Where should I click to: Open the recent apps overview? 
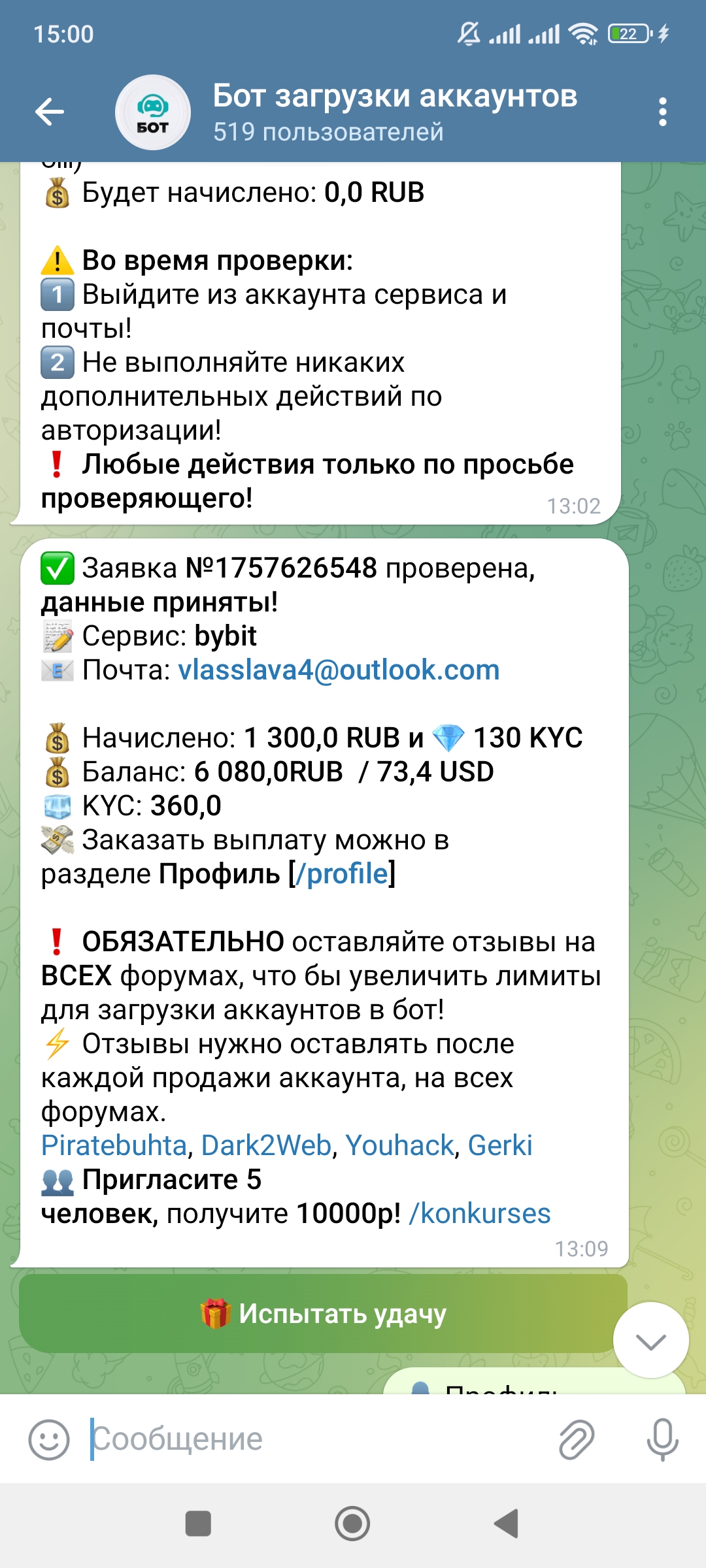click(x=198, y=1524)
